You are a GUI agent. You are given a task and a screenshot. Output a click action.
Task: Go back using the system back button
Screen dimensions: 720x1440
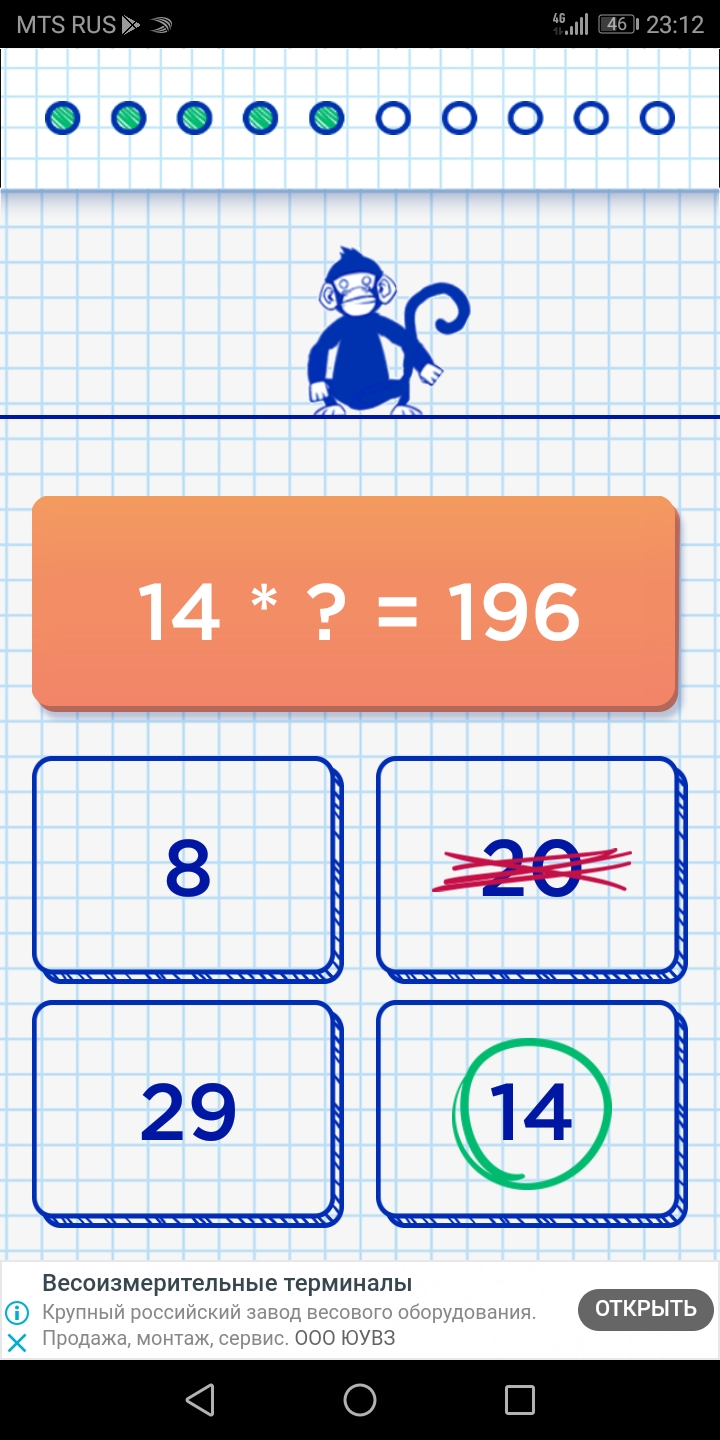coord(201,1400)
